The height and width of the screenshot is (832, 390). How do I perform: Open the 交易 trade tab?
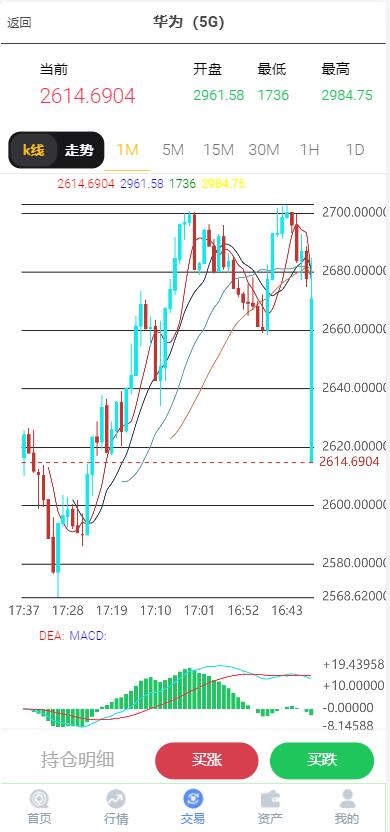[x=193, y=807]
